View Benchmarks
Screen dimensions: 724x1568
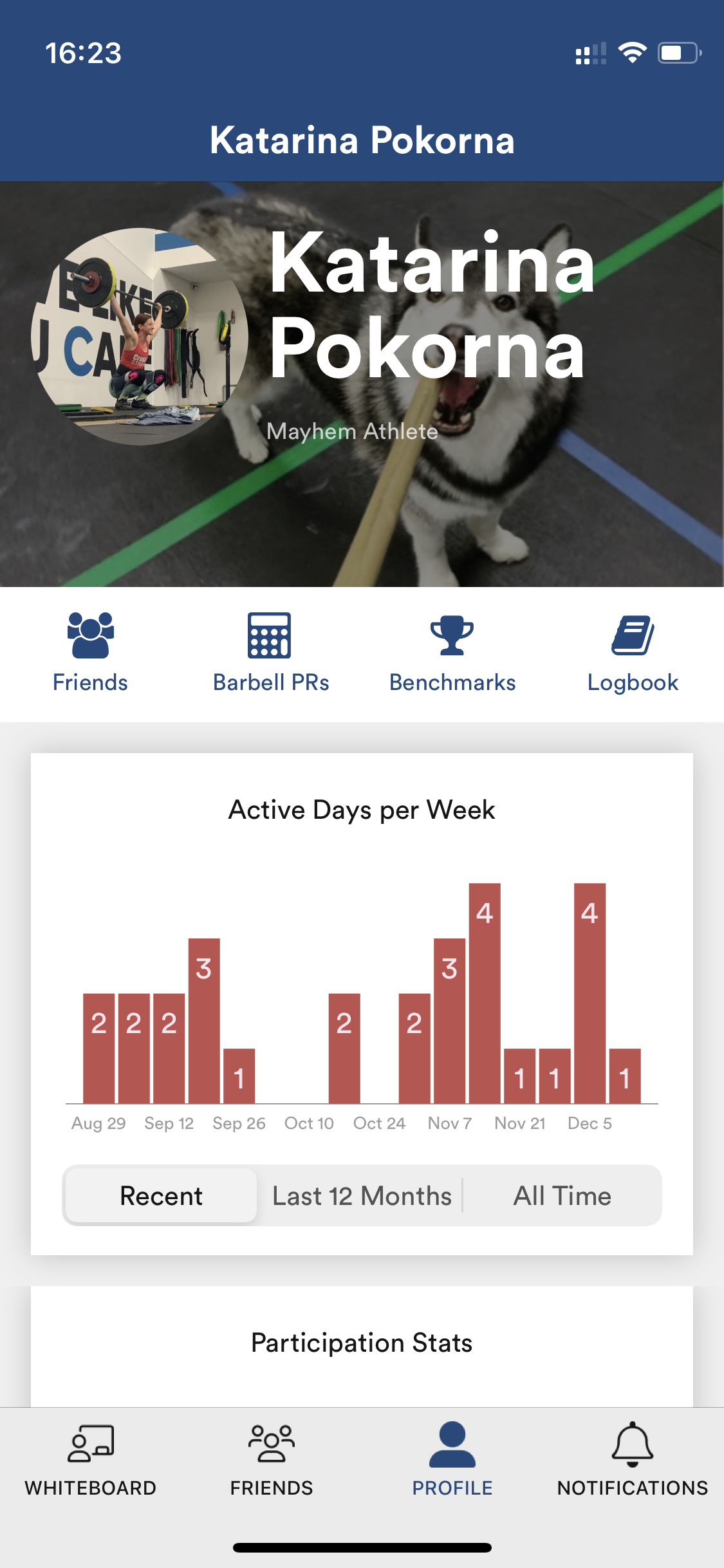pyautogui.click(x=452, y=652)
